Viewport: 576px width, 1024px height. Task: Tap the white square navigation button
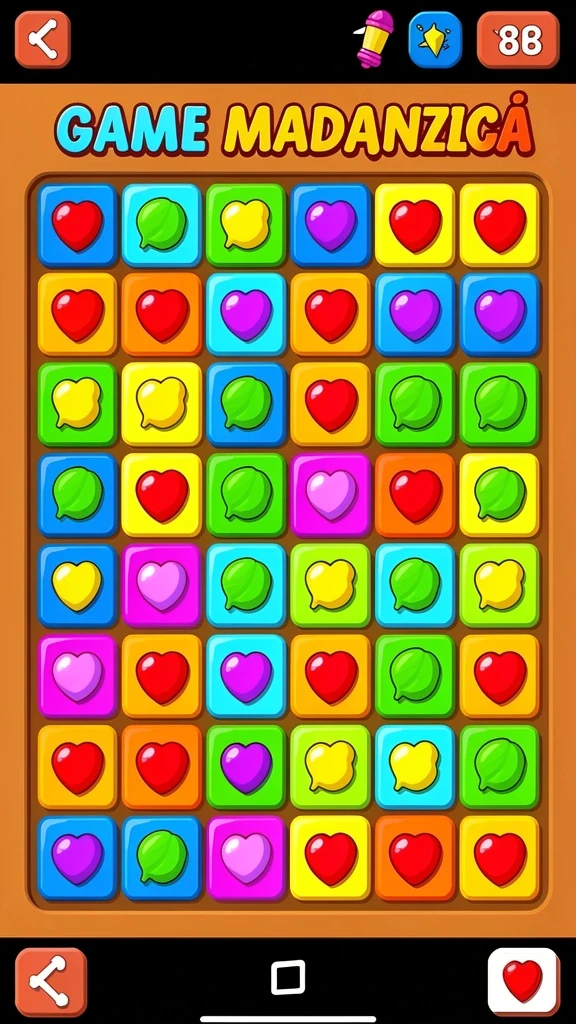tap(288, 977)
